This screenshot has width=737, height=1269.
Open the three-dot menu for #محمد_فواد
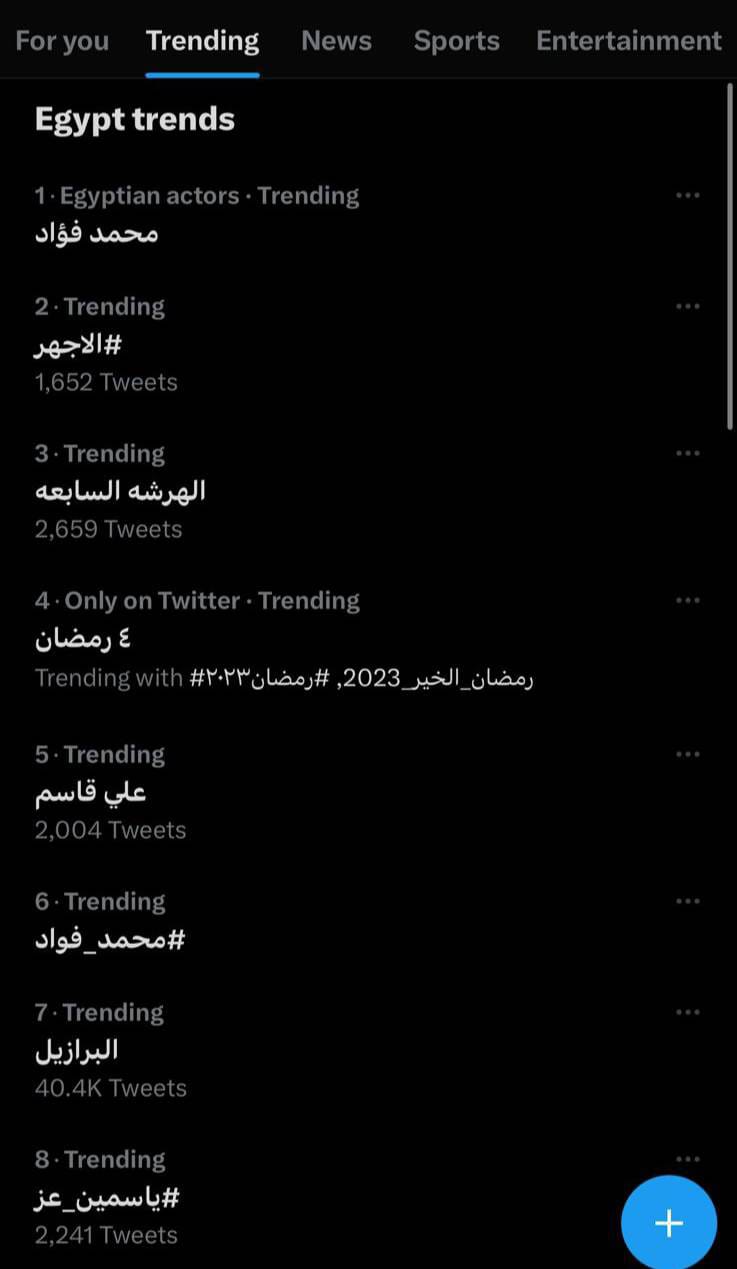(x=687, y=901)
